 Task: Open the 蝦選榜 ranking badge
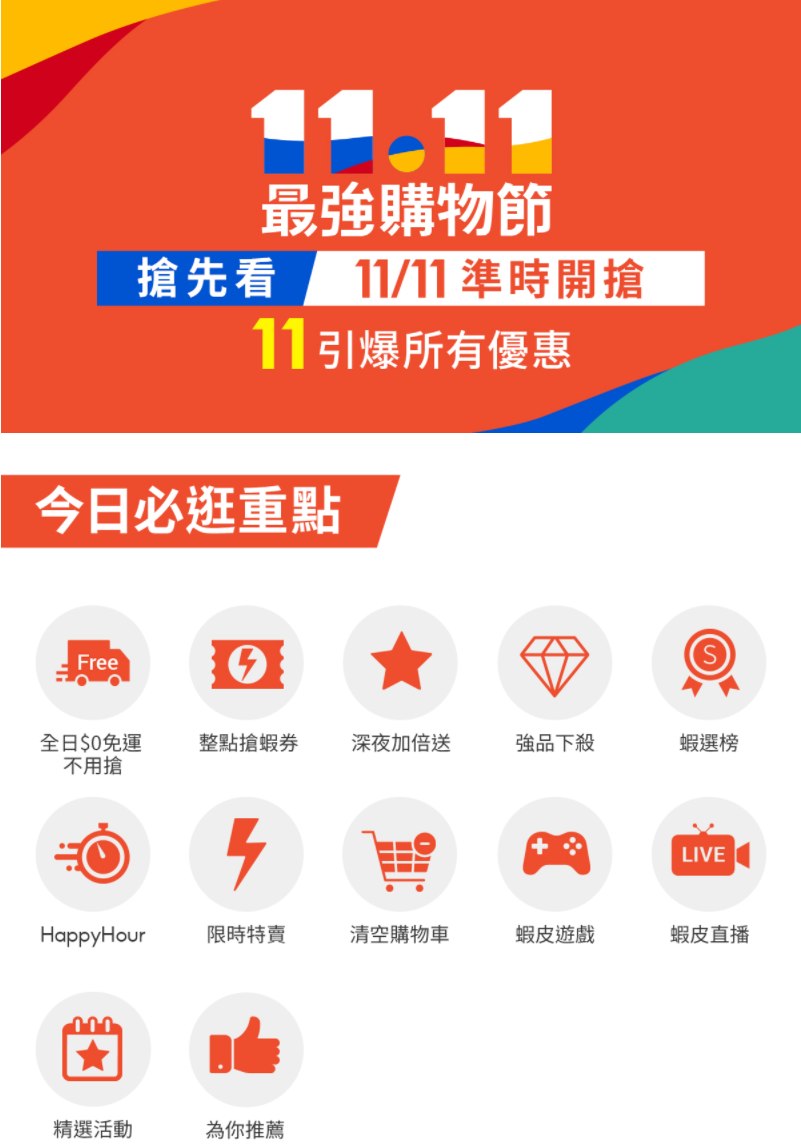[708, 662]
